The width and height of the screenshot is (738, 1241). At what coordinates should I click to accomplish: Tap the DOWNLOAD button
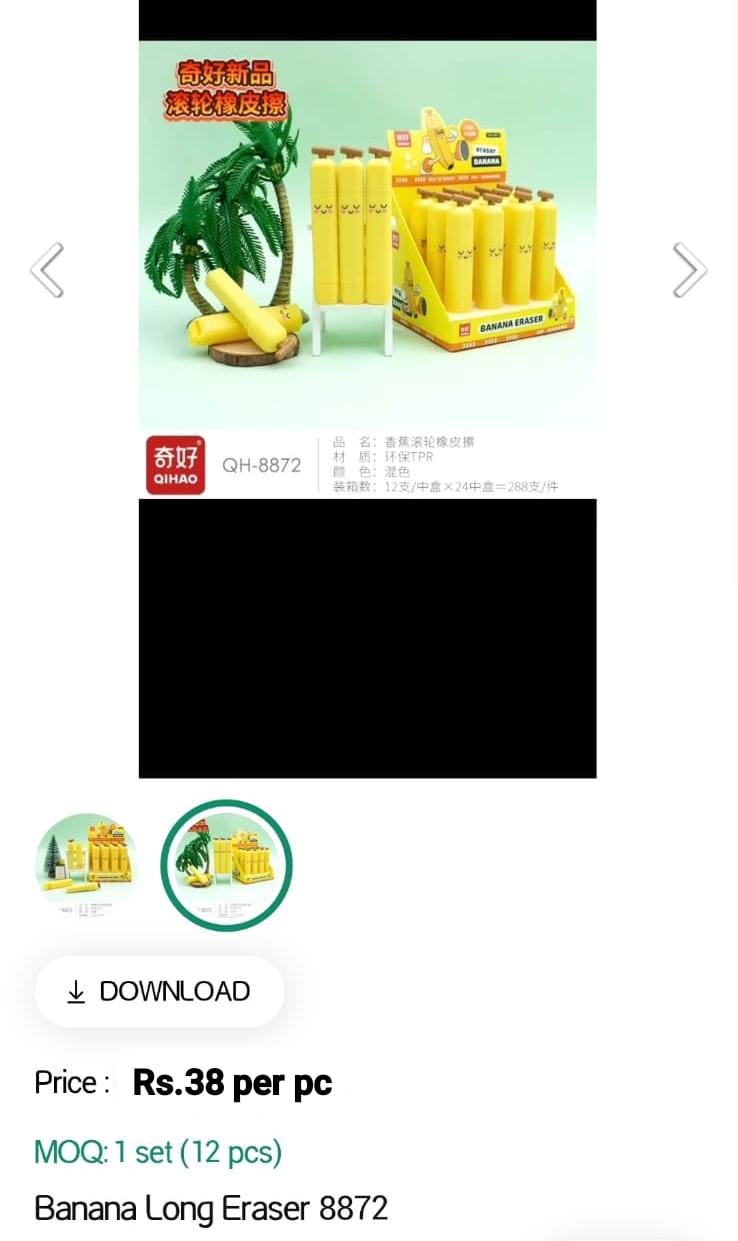[159, 992]
